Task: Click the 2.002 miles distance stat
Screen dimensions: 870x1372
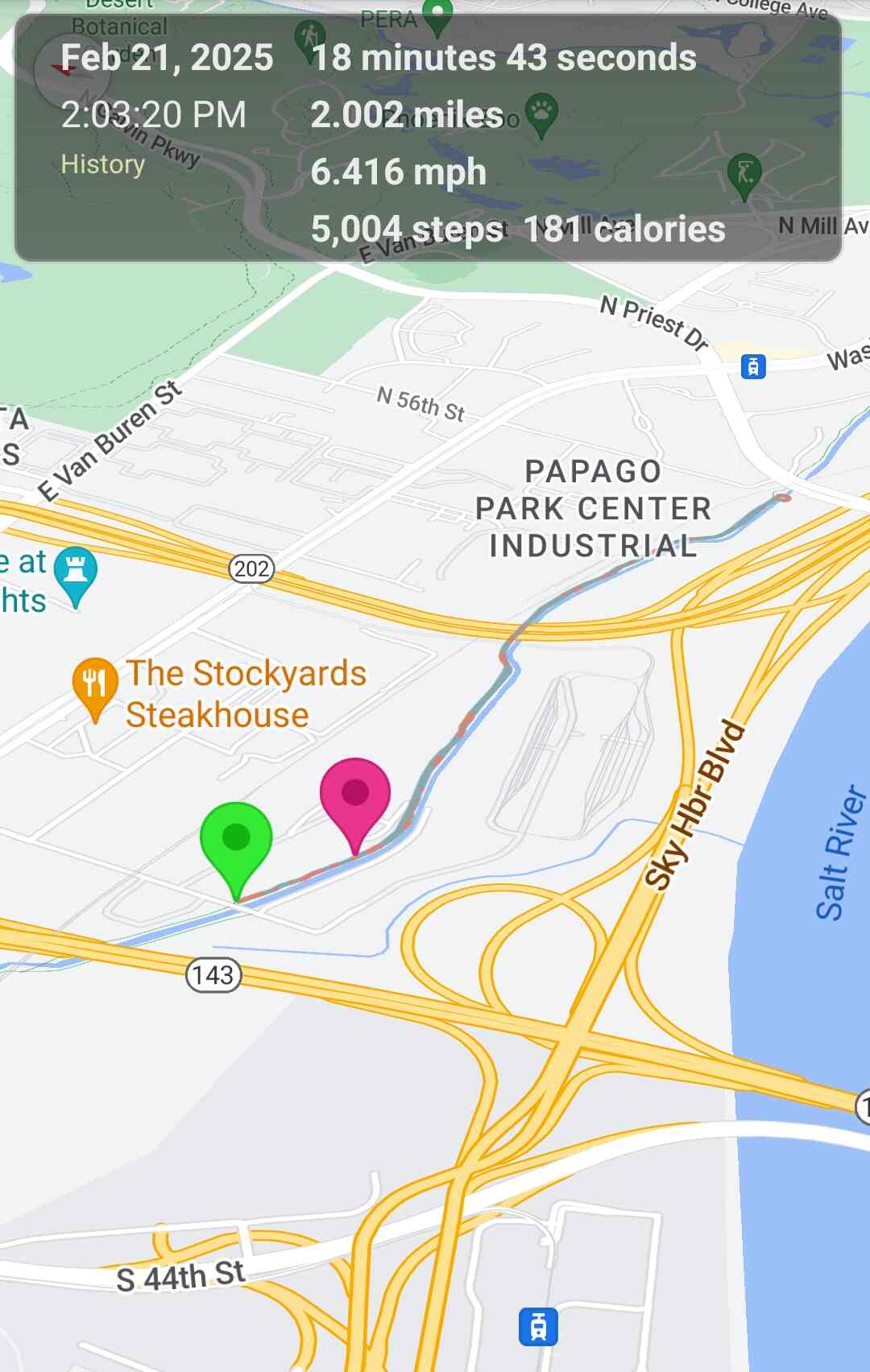Action: click(x=405, y=114)
